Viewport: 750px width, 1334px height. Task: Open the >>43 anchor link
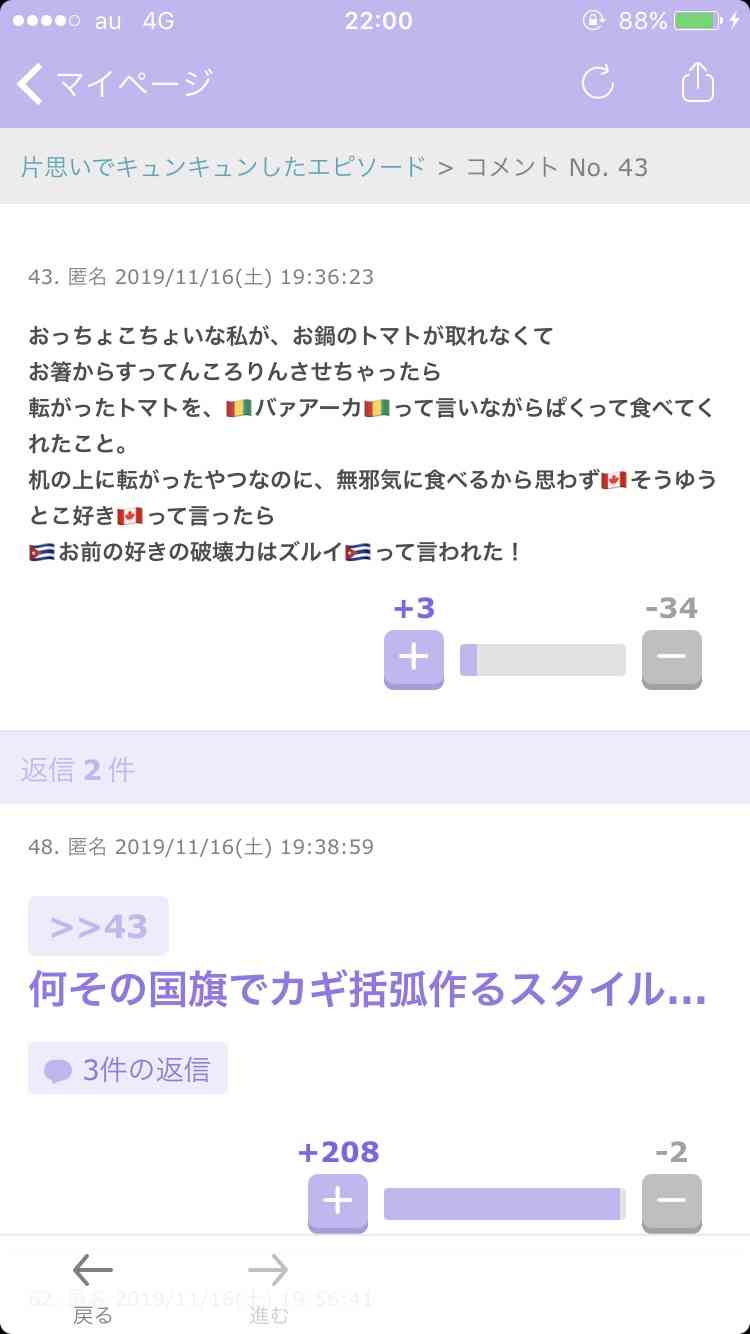point(98,926)
